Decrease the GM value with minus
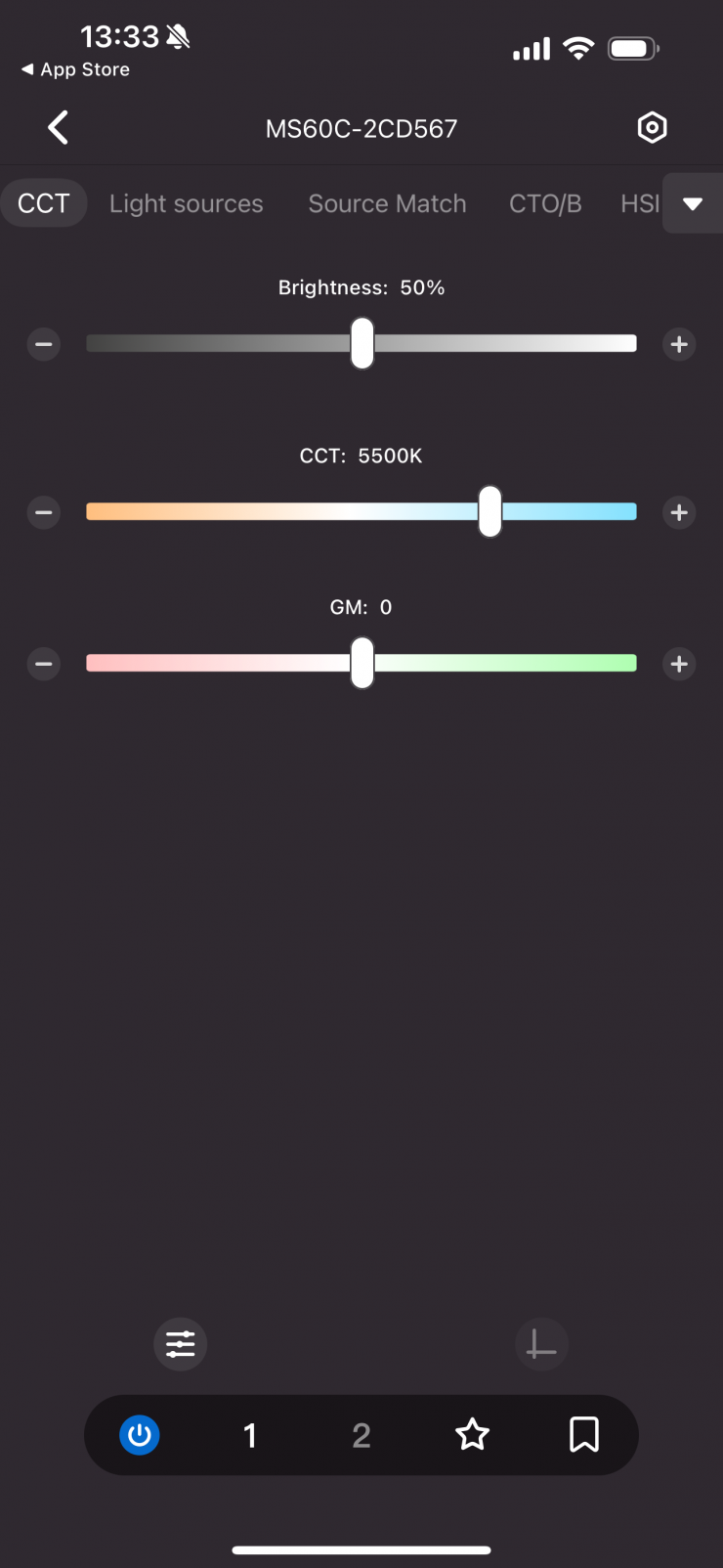The height and width of the screenshot is (1568, 723). click(x=44, y=665)
